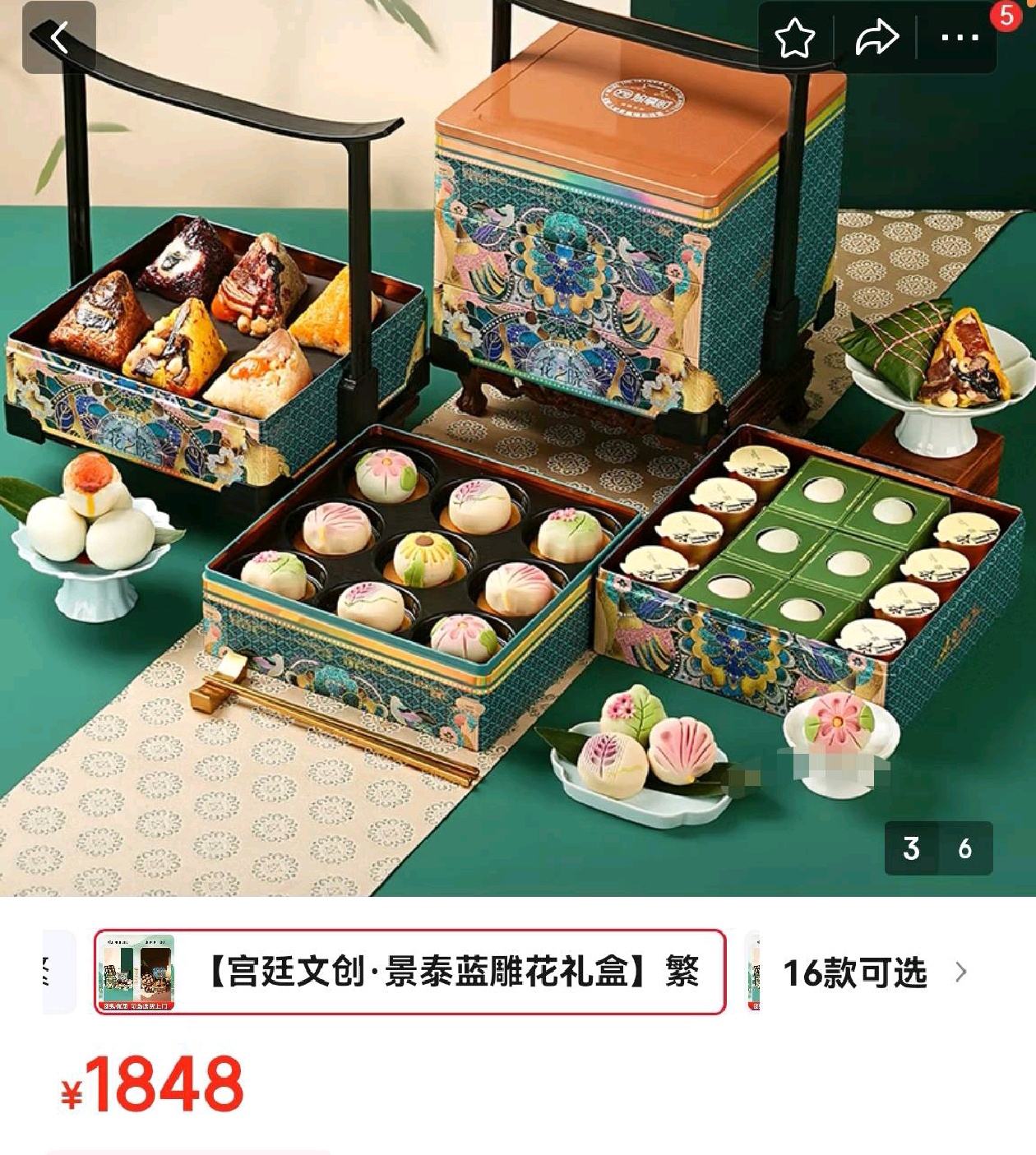Open the three-dot overflow menu

point(959,38)
